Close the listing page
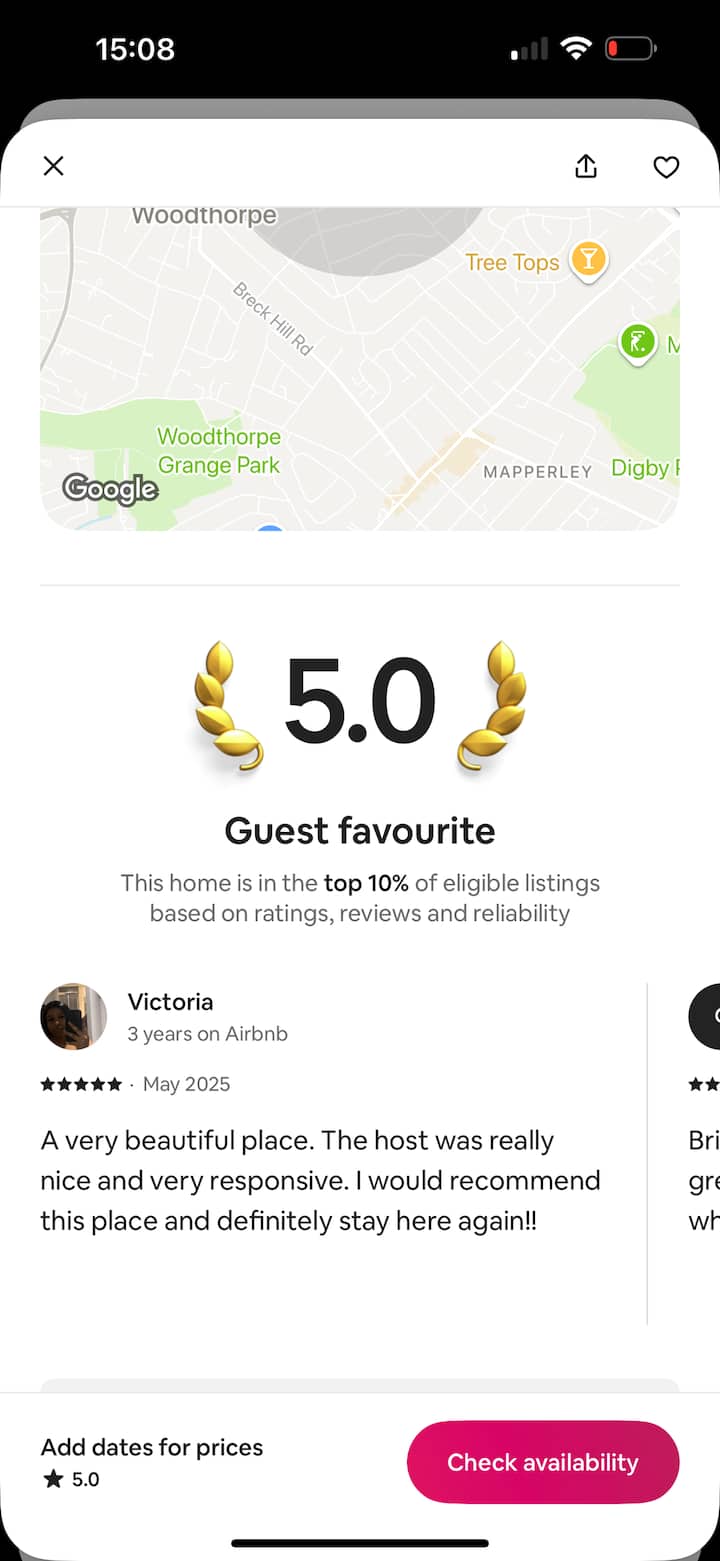 tap(54, 166)
